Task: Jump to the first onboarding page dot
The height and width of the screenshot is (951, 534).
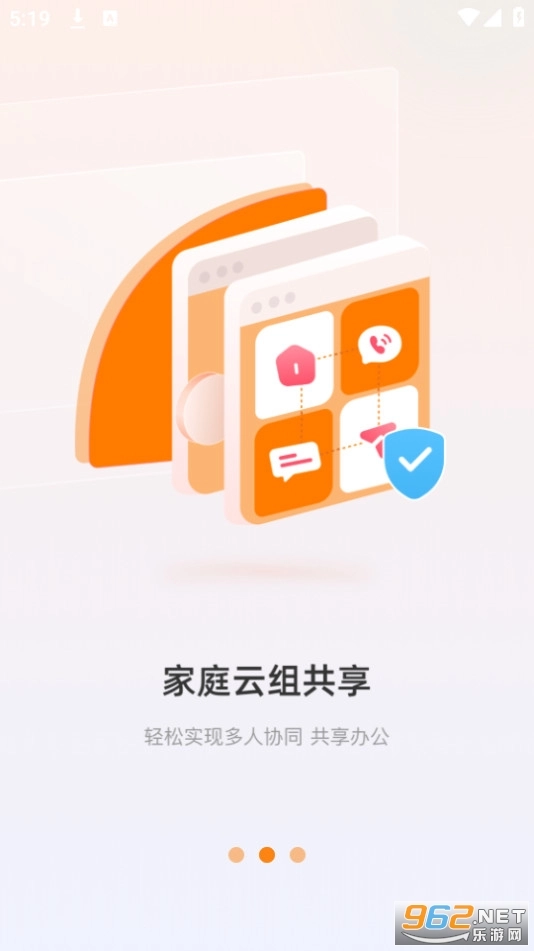Action: pyautogui.click(x=236, y=855)
